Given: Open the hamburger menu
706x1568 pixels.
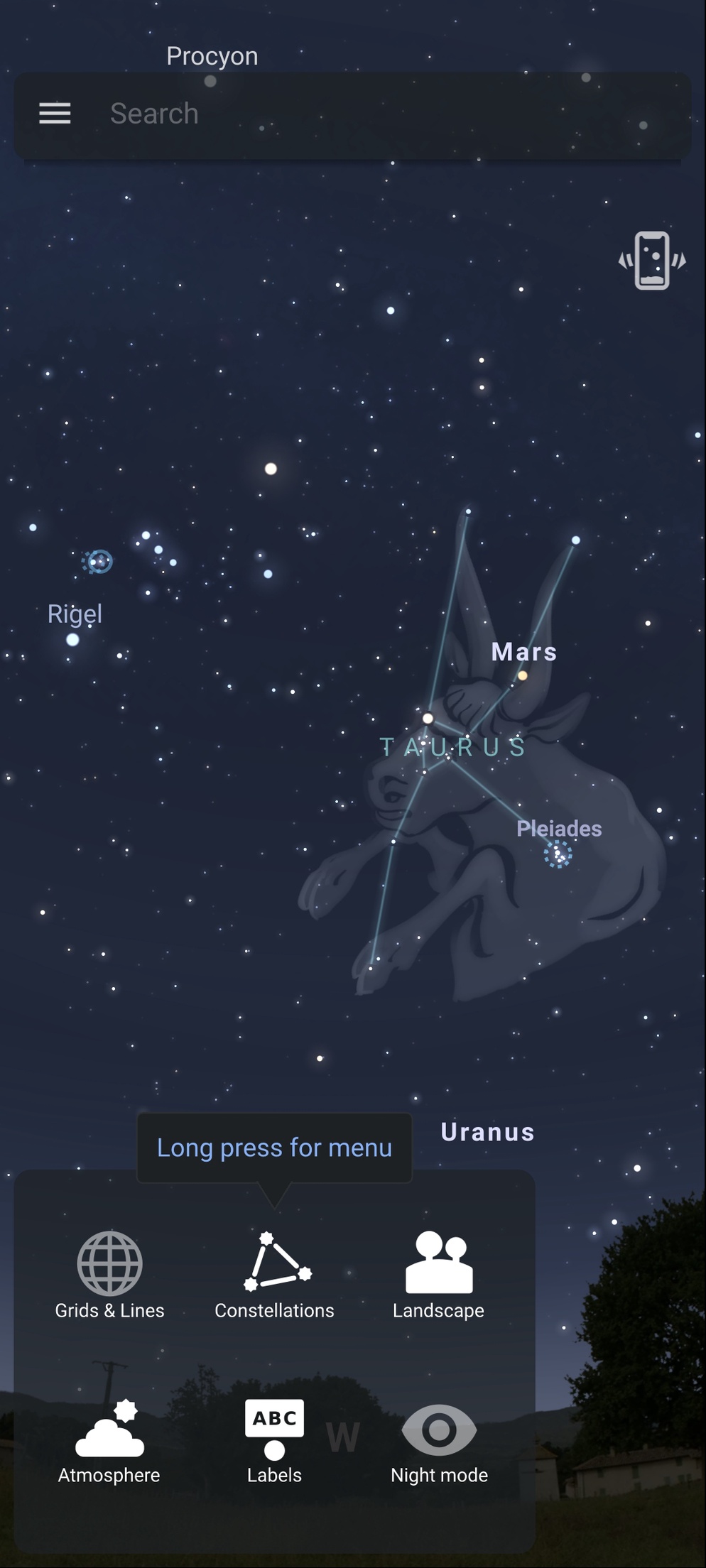Looking at the screenshot, I should [x=55, y=114].
